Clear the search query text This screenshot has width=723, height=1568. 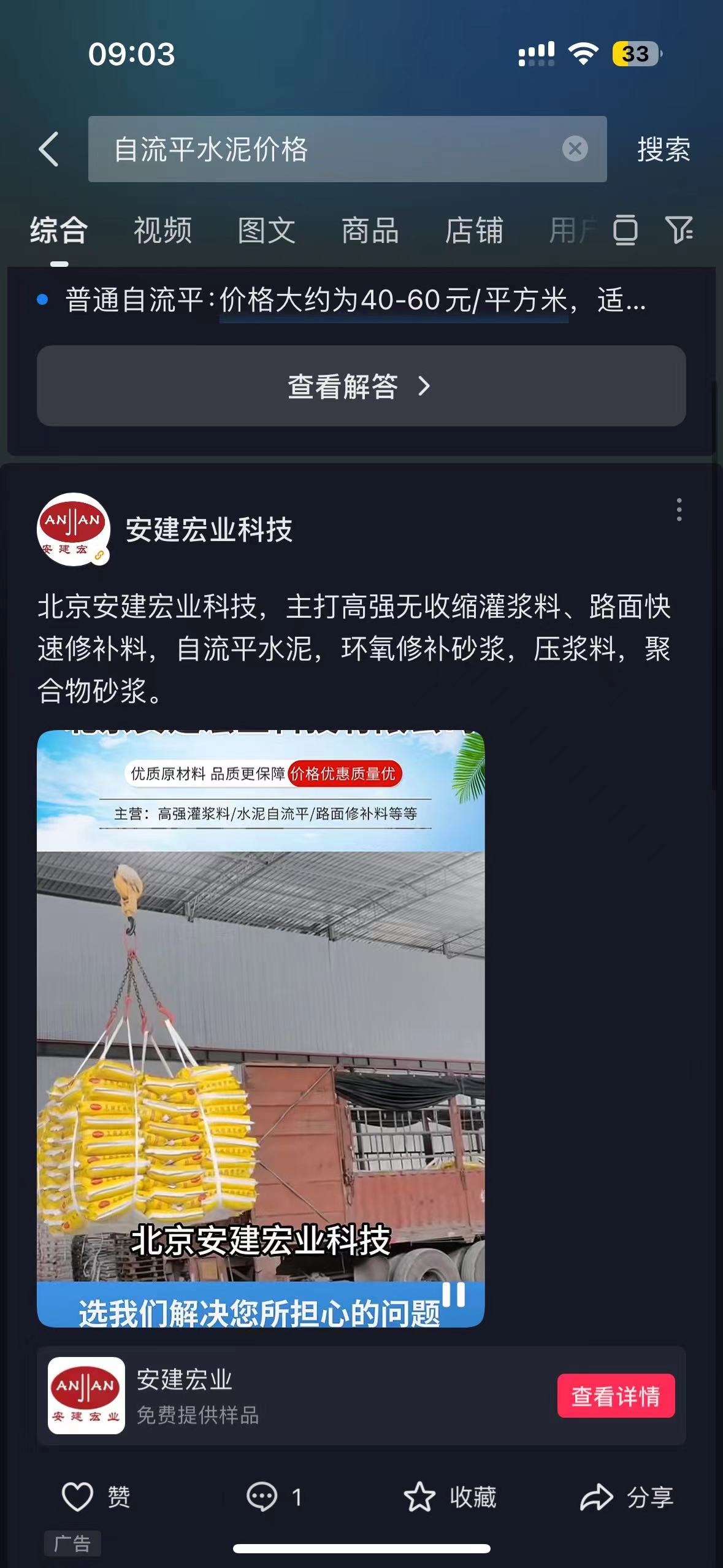[x=575, y=148]
